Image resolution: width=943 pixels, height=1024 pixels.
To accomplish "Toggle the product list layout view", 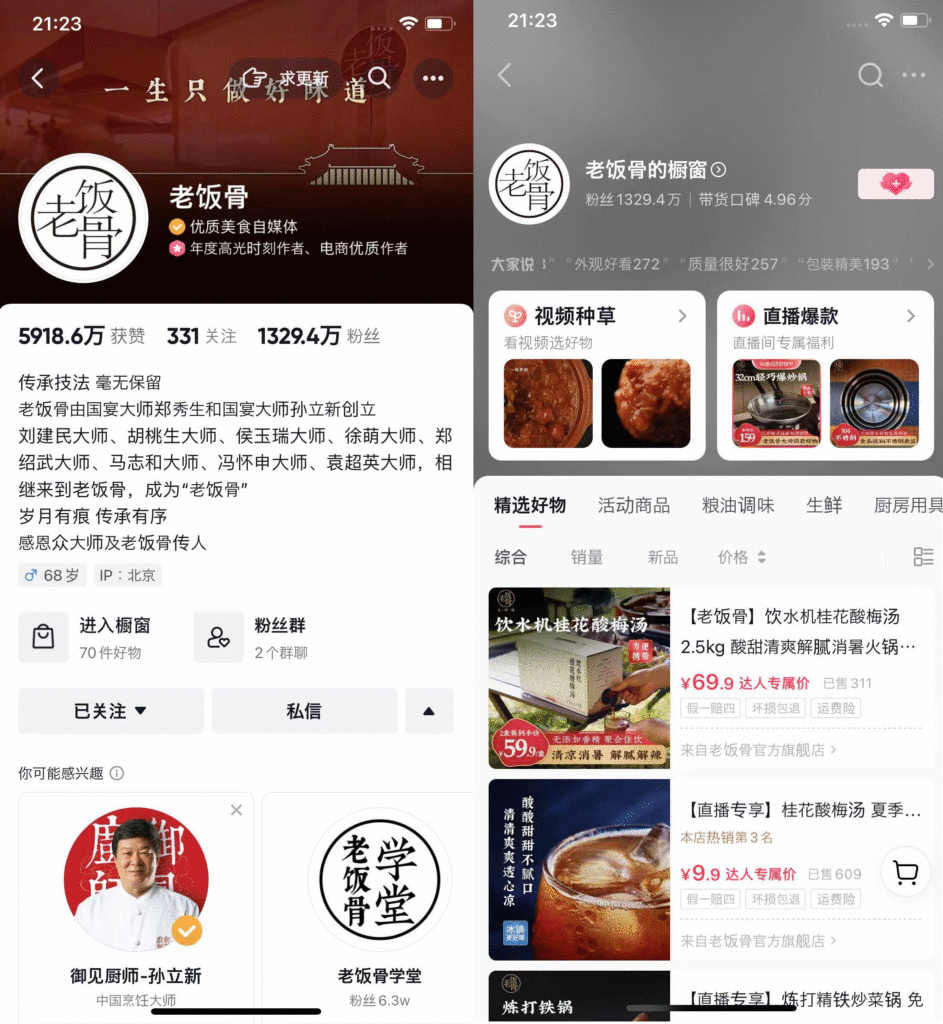I will (x=923, y=557).
